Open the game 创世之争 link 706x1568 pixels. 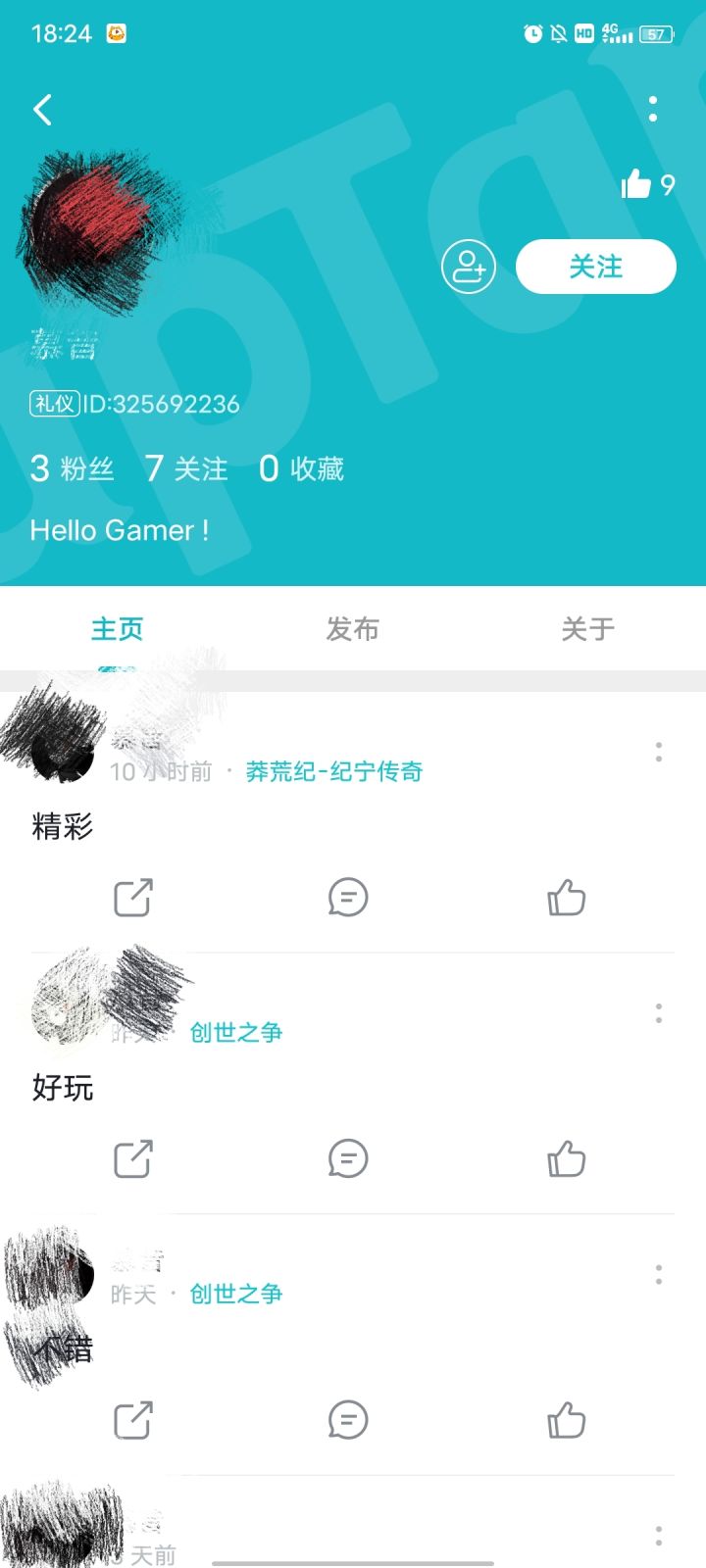(x=235, y=1031)
